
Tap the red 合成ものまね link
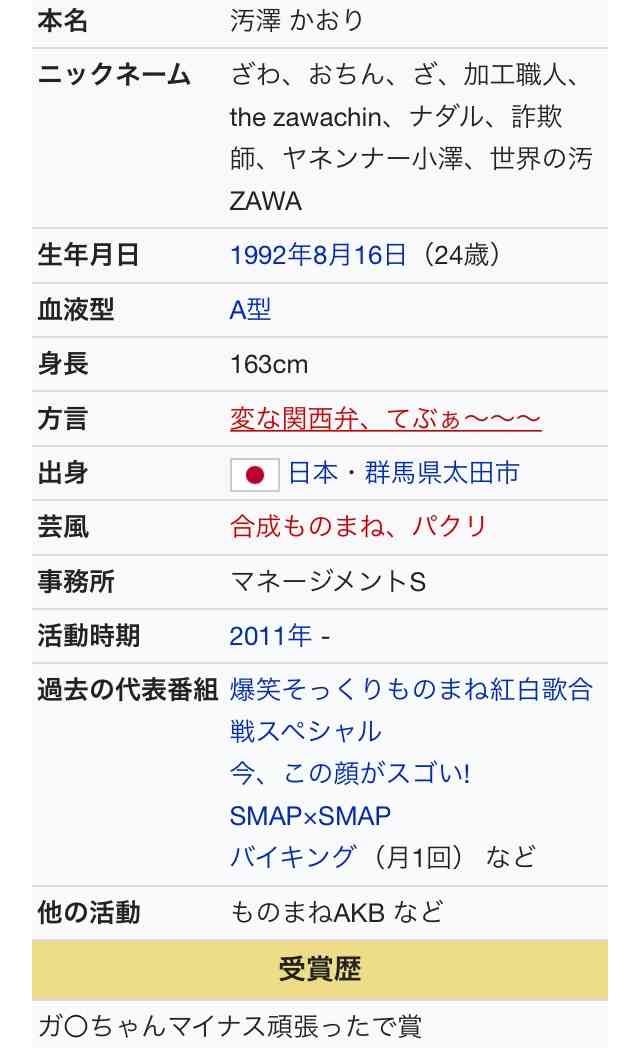click(x=308, y=527)
